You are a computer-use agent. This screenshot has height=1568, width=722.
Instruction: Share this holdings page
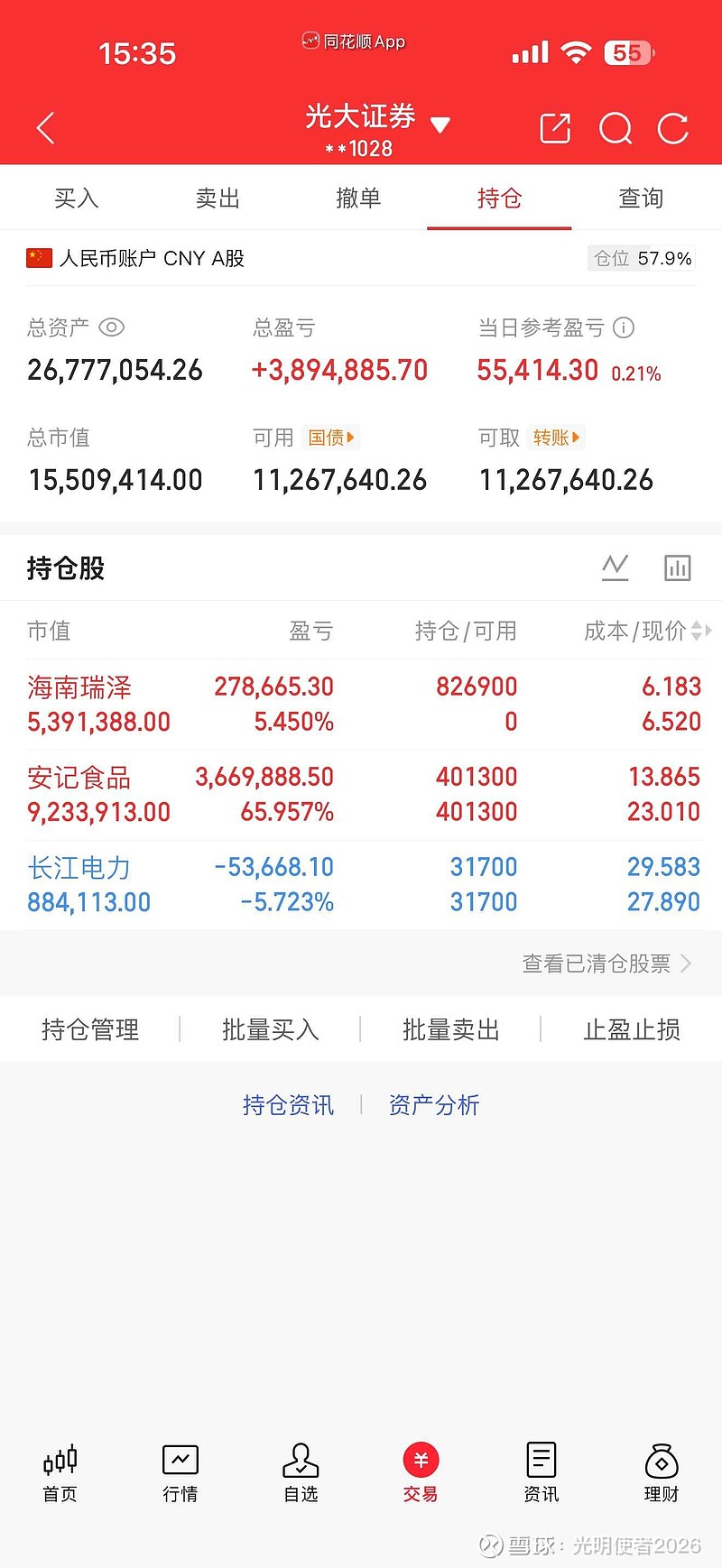click(555, 128)
